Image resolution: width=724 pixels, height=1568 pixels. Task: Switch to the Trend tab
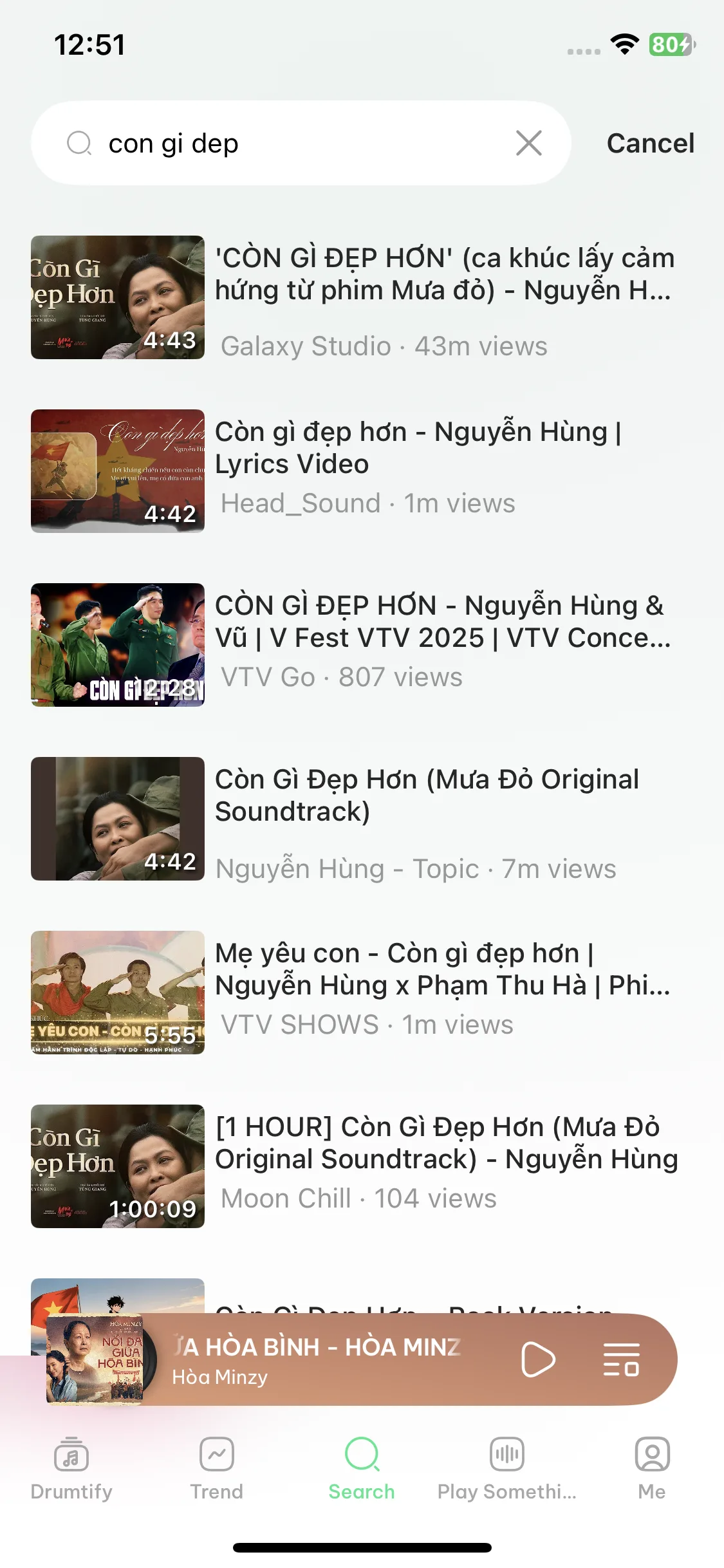coord(217,1468)
